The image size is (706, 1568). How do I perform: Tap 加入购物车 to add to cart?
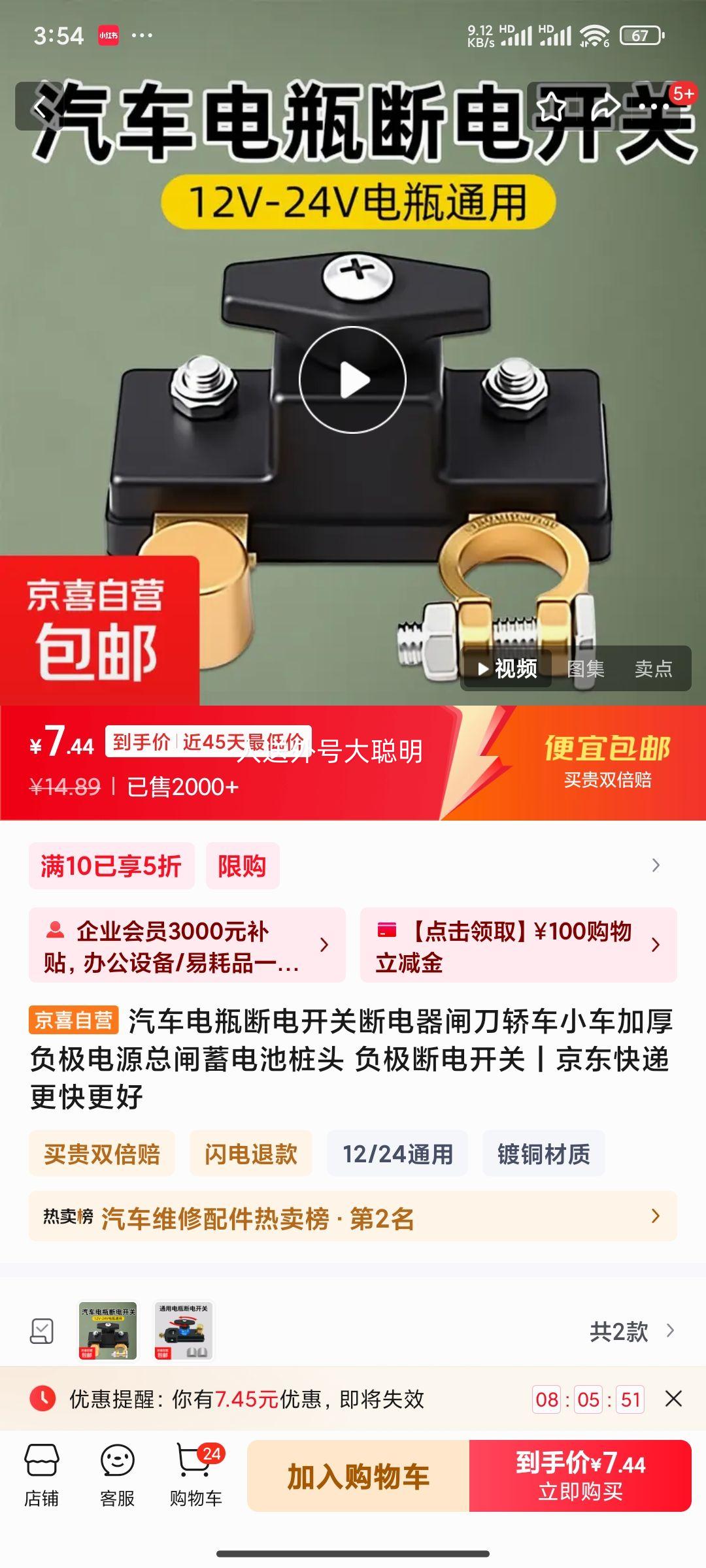pyautogui.click(x=358, y=1476)
